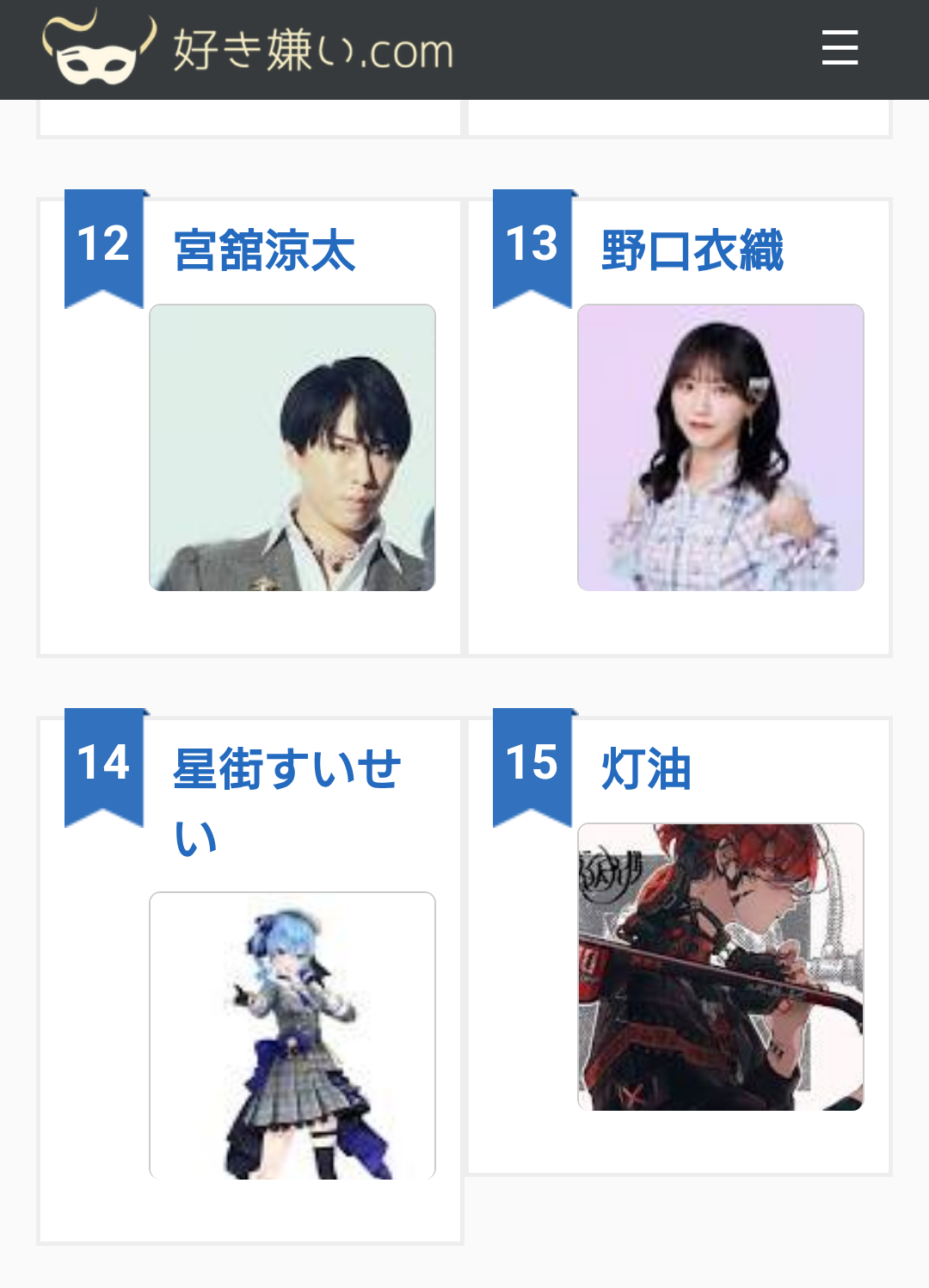Open the hamburger menu
Screen dimensions: 929x1288
(x=840, y=47)
